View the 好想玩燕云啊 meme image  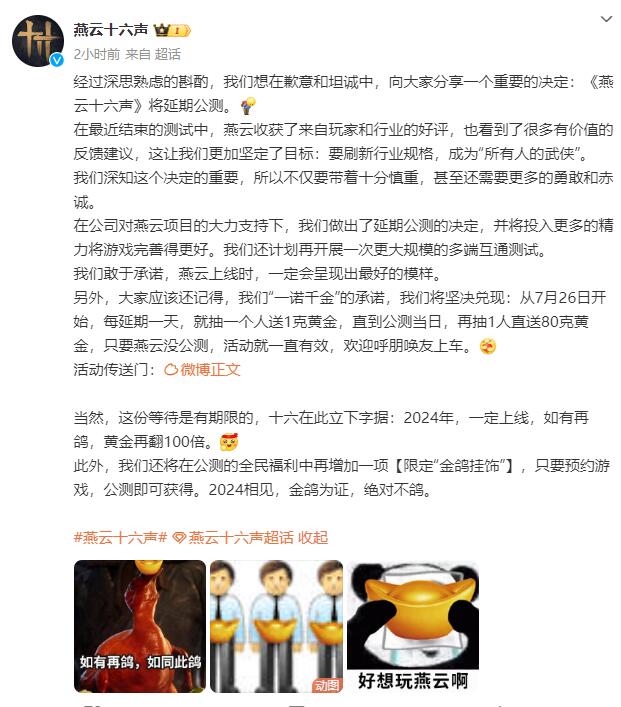click(x=412, y=626)
